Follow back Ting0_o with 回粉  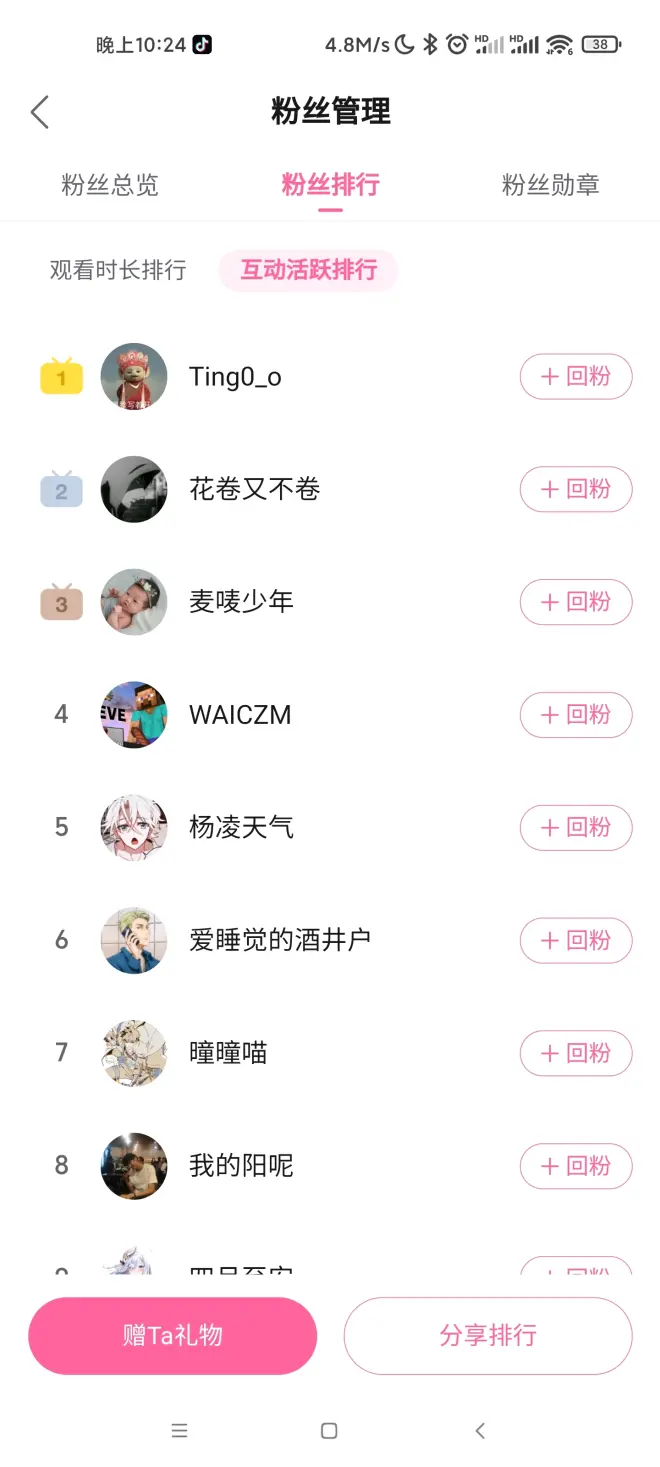click(576, 377)
